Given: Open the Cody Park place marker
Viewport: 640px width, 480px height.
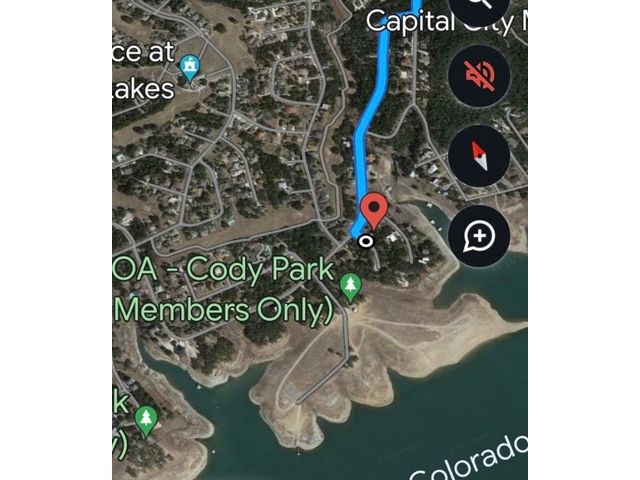Looking at the screenshot, I should (x=350, y=287).
